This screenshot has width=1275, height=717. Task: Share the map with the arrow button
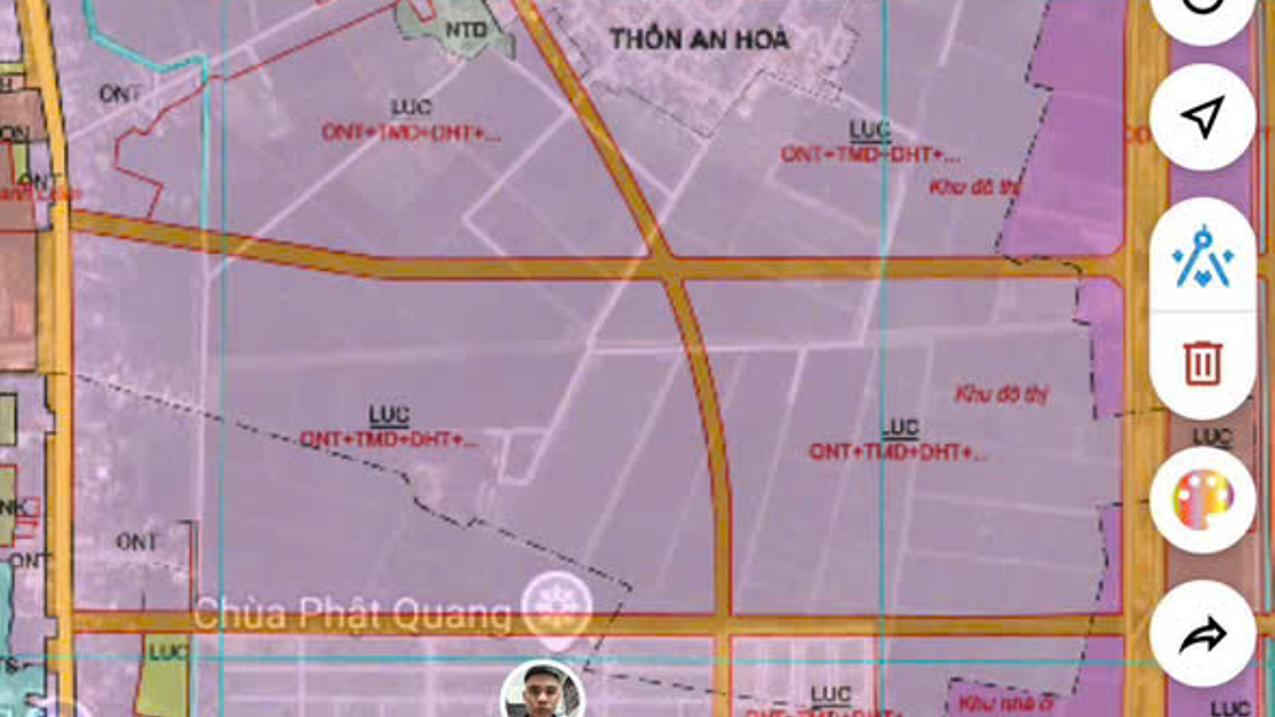pos(1202,634)
